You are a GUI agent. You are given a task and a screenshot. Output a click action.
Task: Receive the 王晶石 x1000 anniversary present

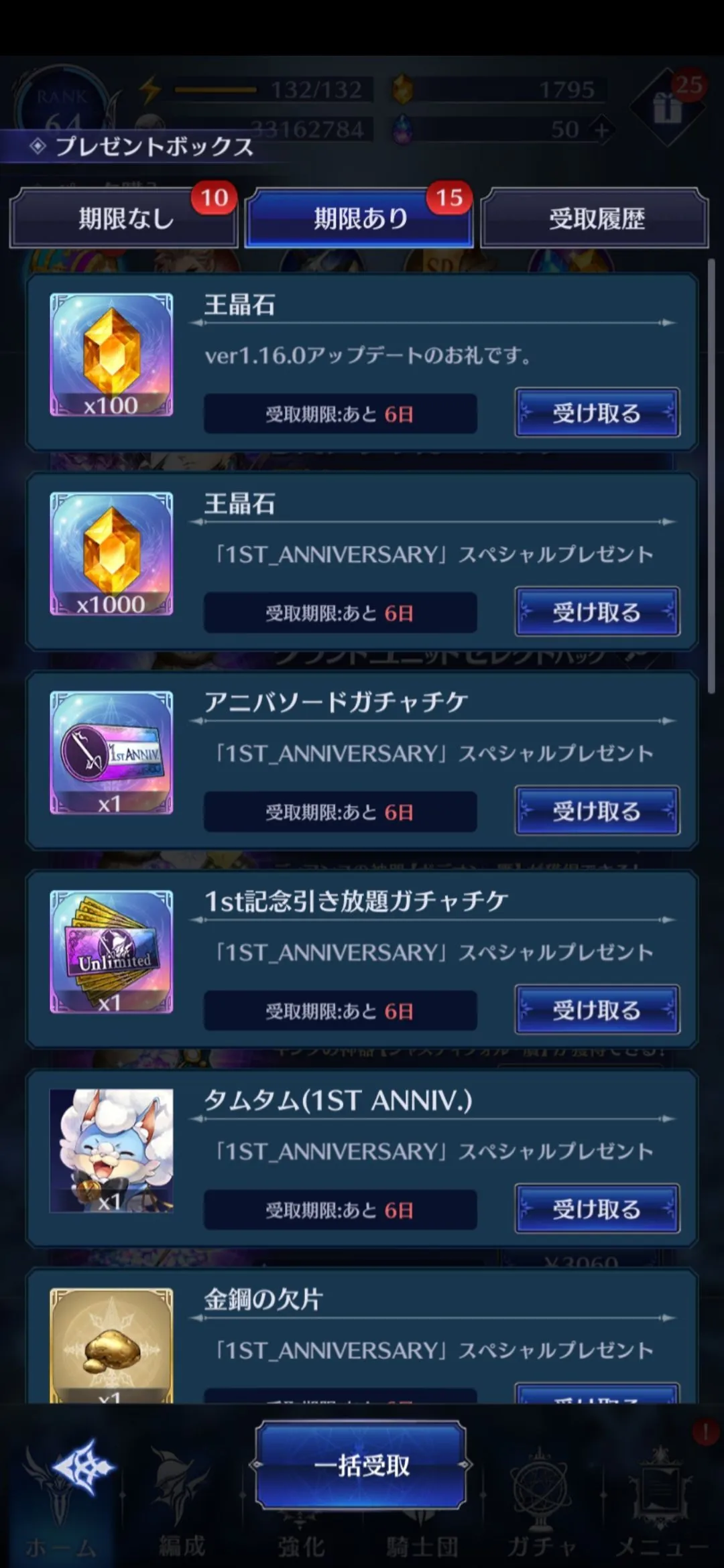tap(597, 612)
